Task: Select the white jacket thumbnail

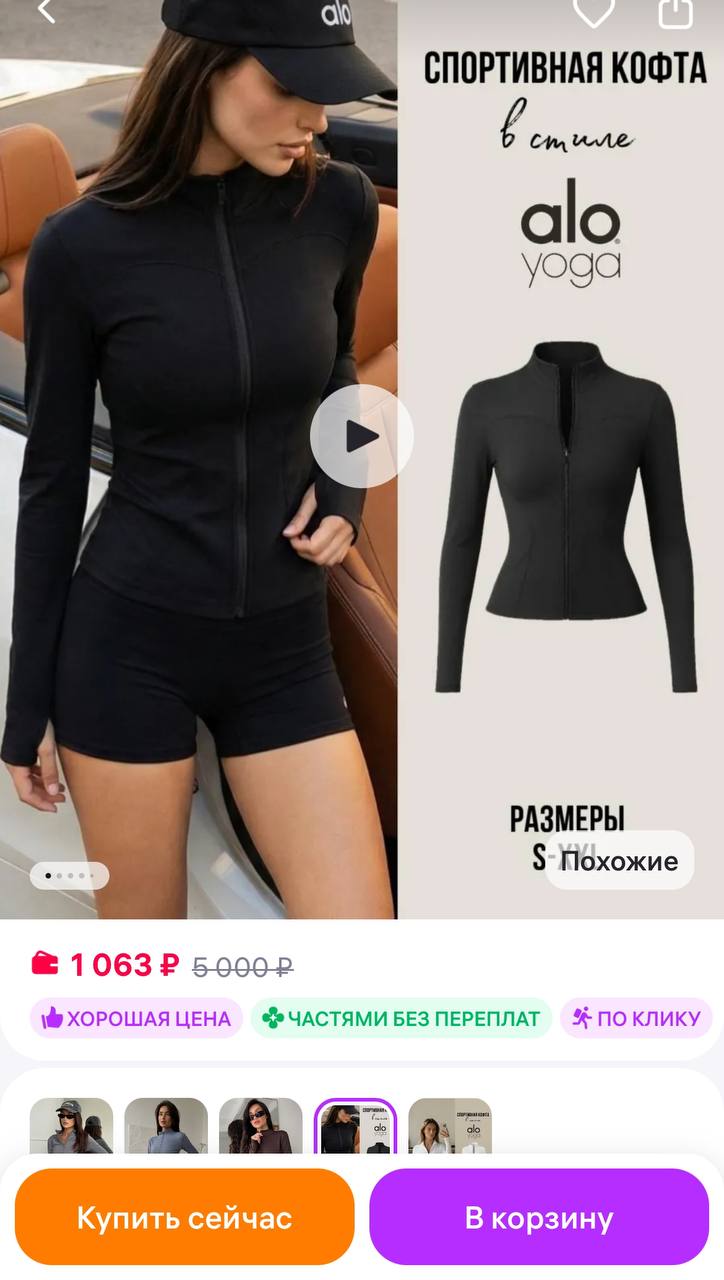Action: (x=450, y=1126)
